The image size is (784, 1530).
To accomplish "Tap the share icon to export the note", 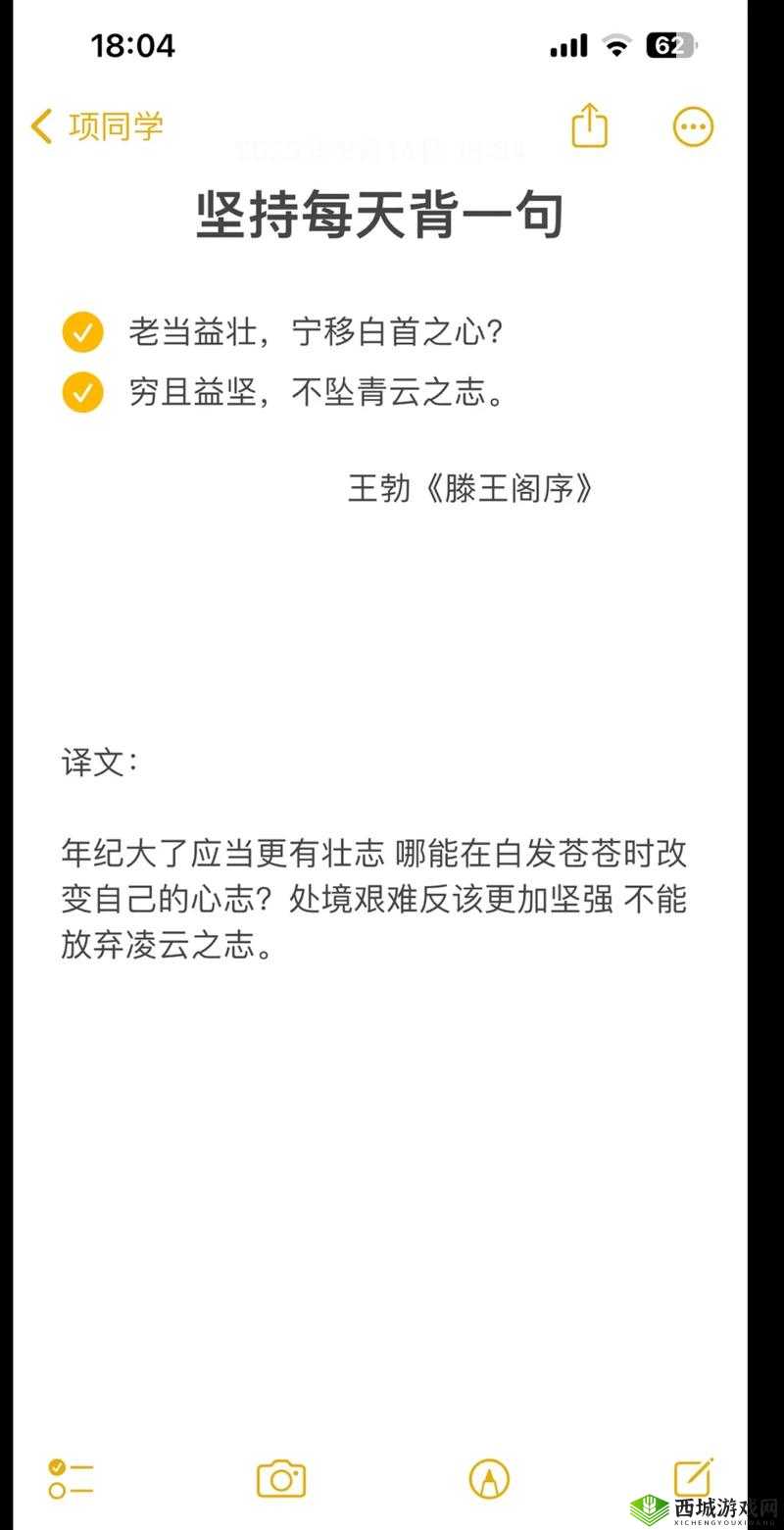I will pyautogui.click(x=589, y=125).
